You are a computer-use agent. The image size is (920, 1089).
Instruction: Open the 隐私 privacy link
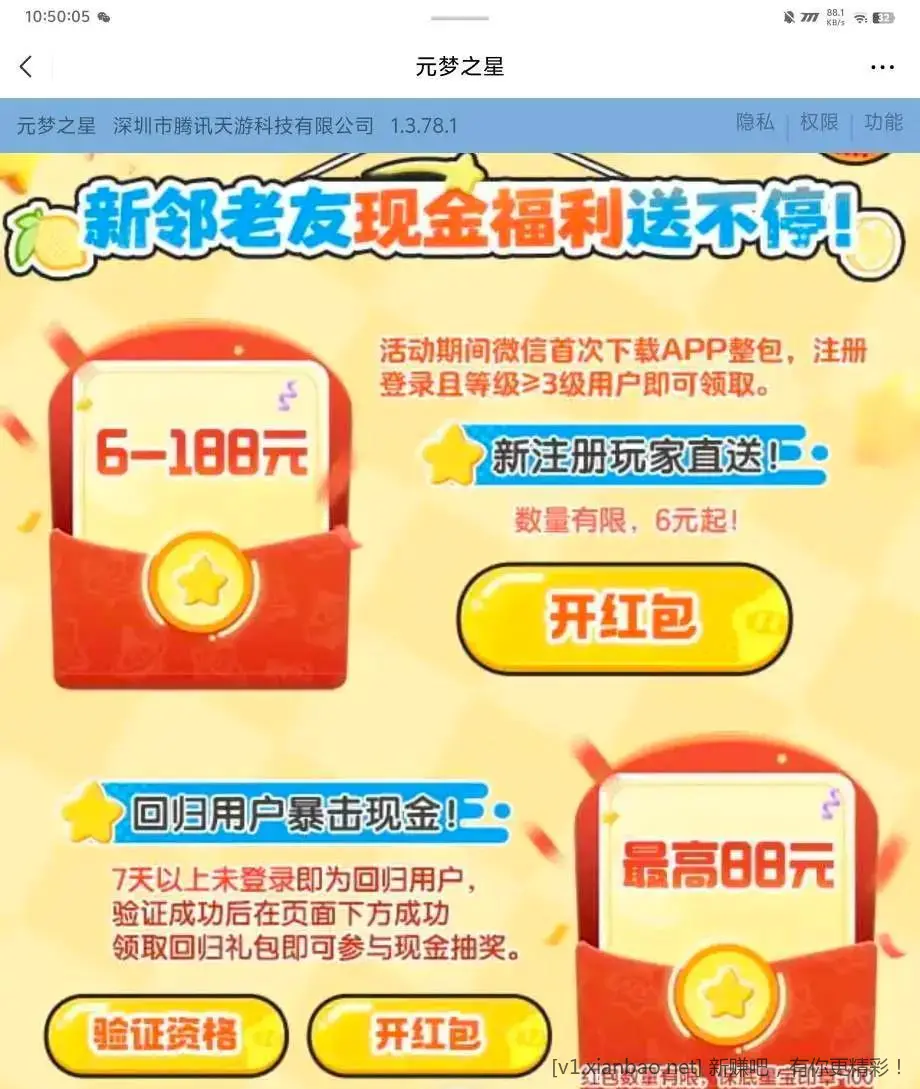[x=755, y=123]
